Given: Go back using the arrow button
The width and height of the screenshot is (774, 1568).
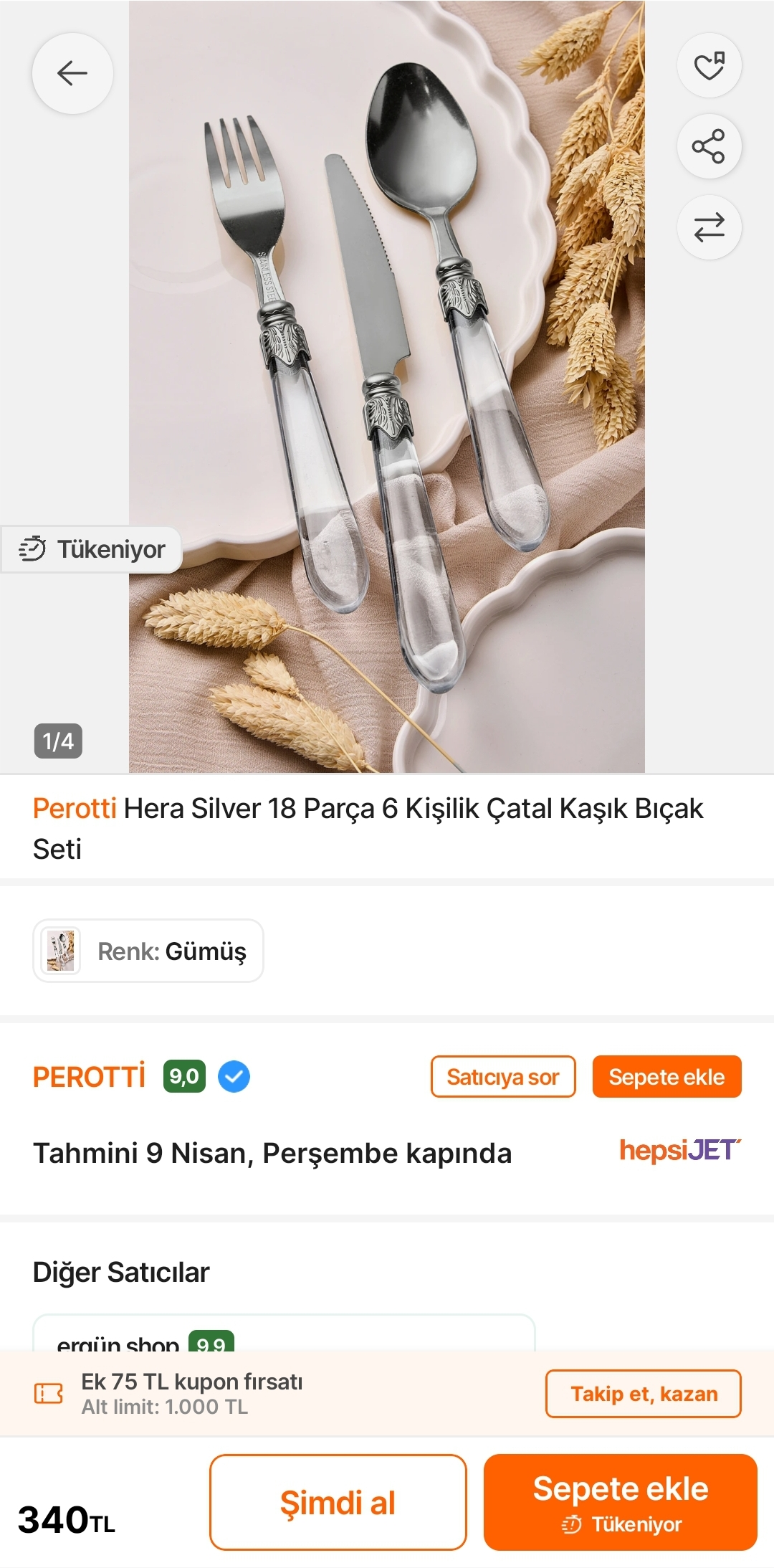Looking at the screenshot, I should (x=72, y=73).
